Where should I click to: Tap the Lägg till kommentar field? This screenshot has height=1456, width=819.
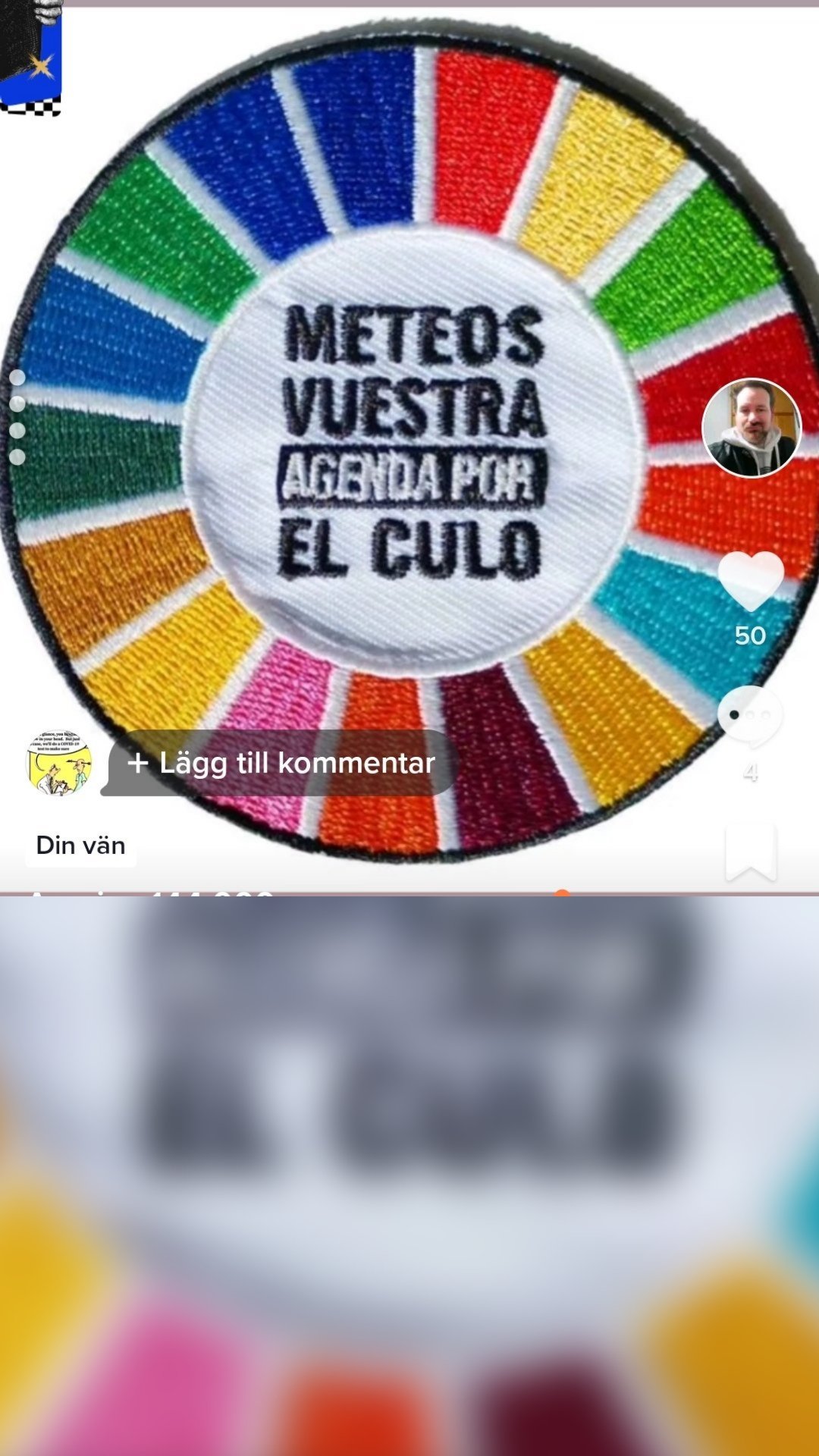coord(282,763)
